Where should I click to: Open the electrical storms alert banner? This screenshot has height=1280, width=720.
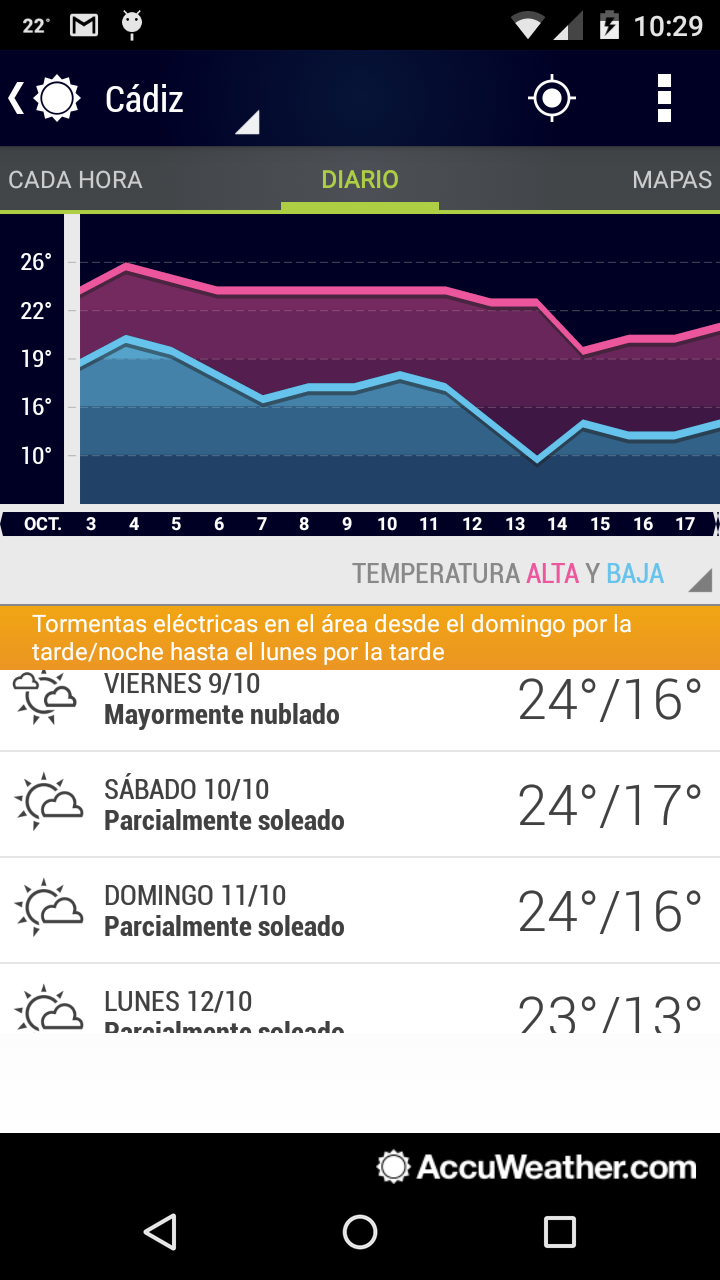360,638
